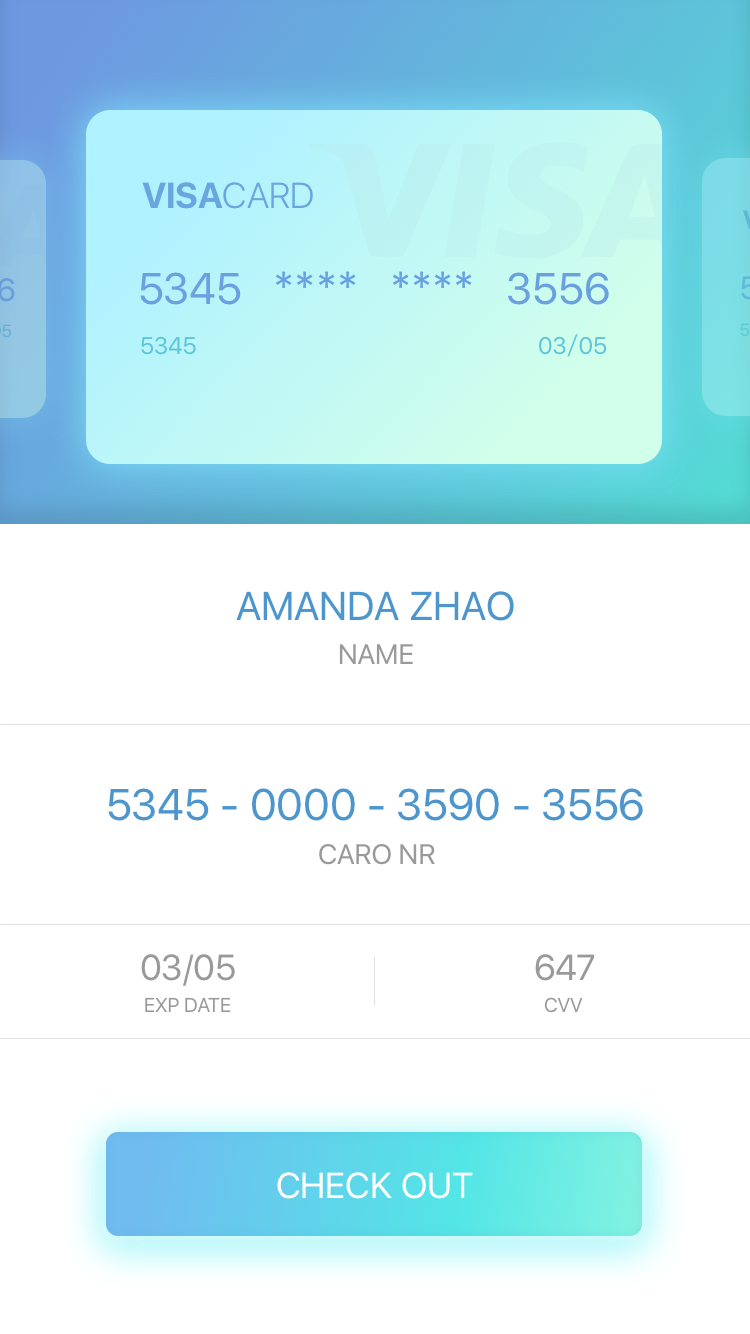Screen dimensions: 750x1334
Task: Select the Visa card ending in 3556
Action: click(374, 287)
